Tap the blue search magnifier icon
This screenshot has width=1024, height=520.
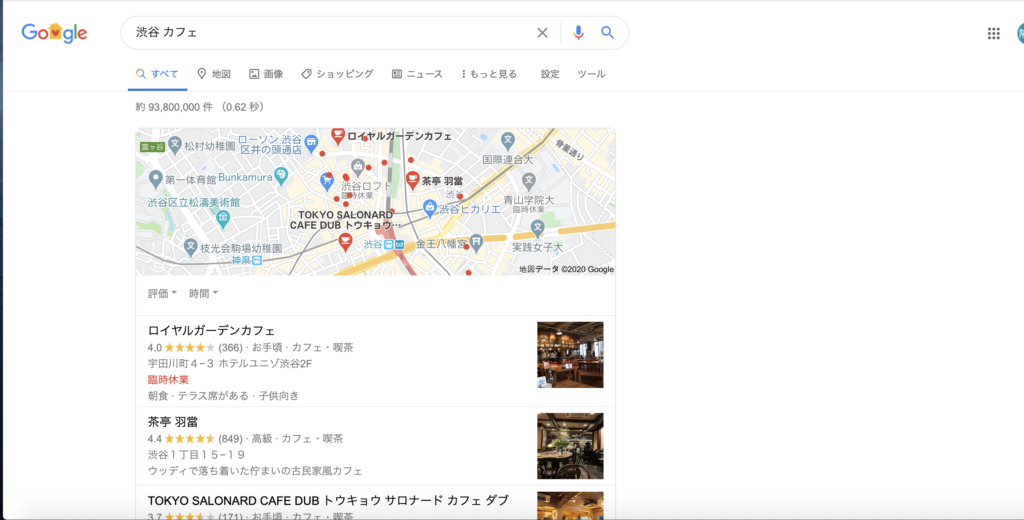click(x=607, y=33)
